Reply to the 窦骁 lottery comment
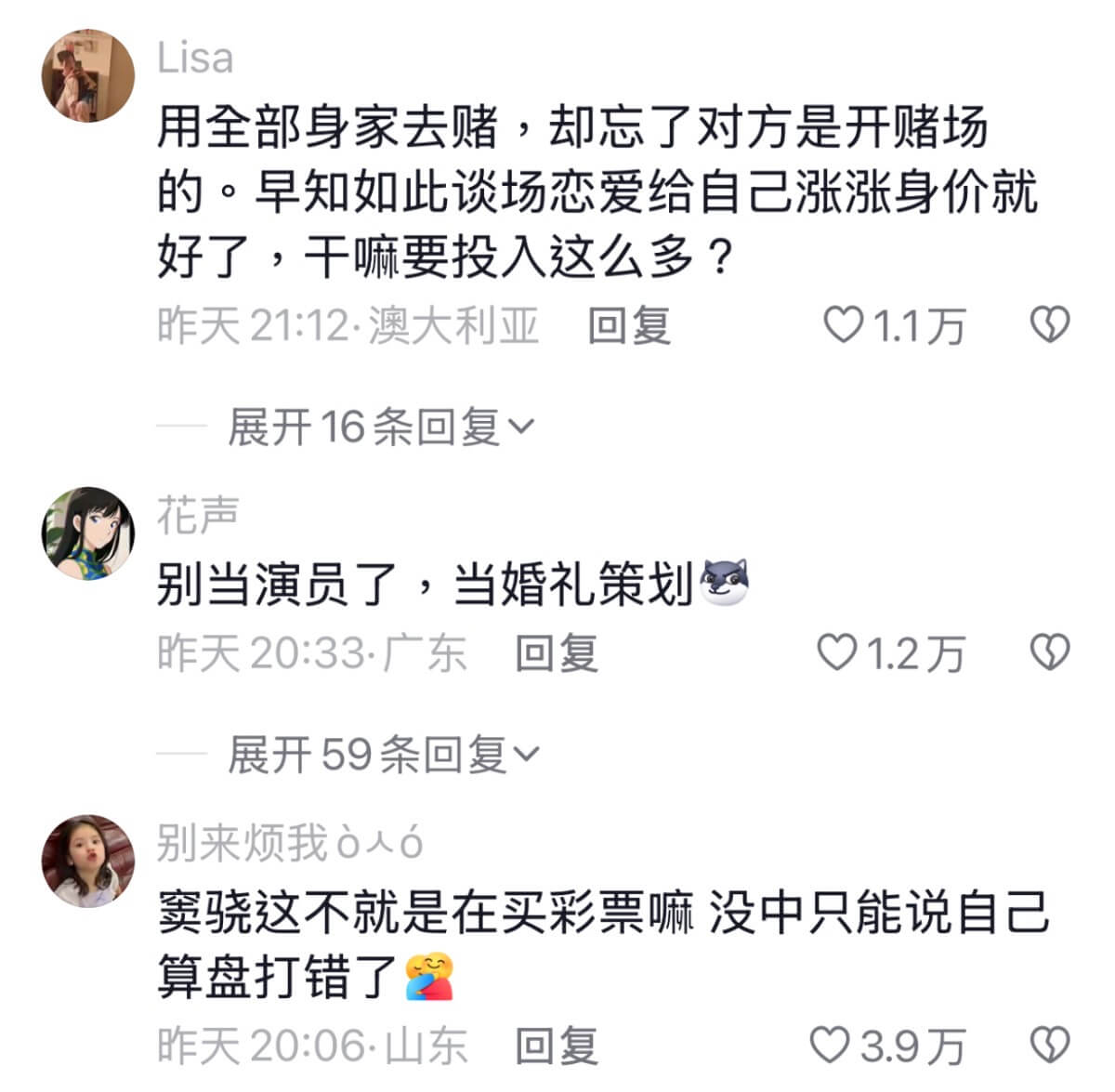This screenshot has height=1092, width=1115. [x=557, y=1046]
